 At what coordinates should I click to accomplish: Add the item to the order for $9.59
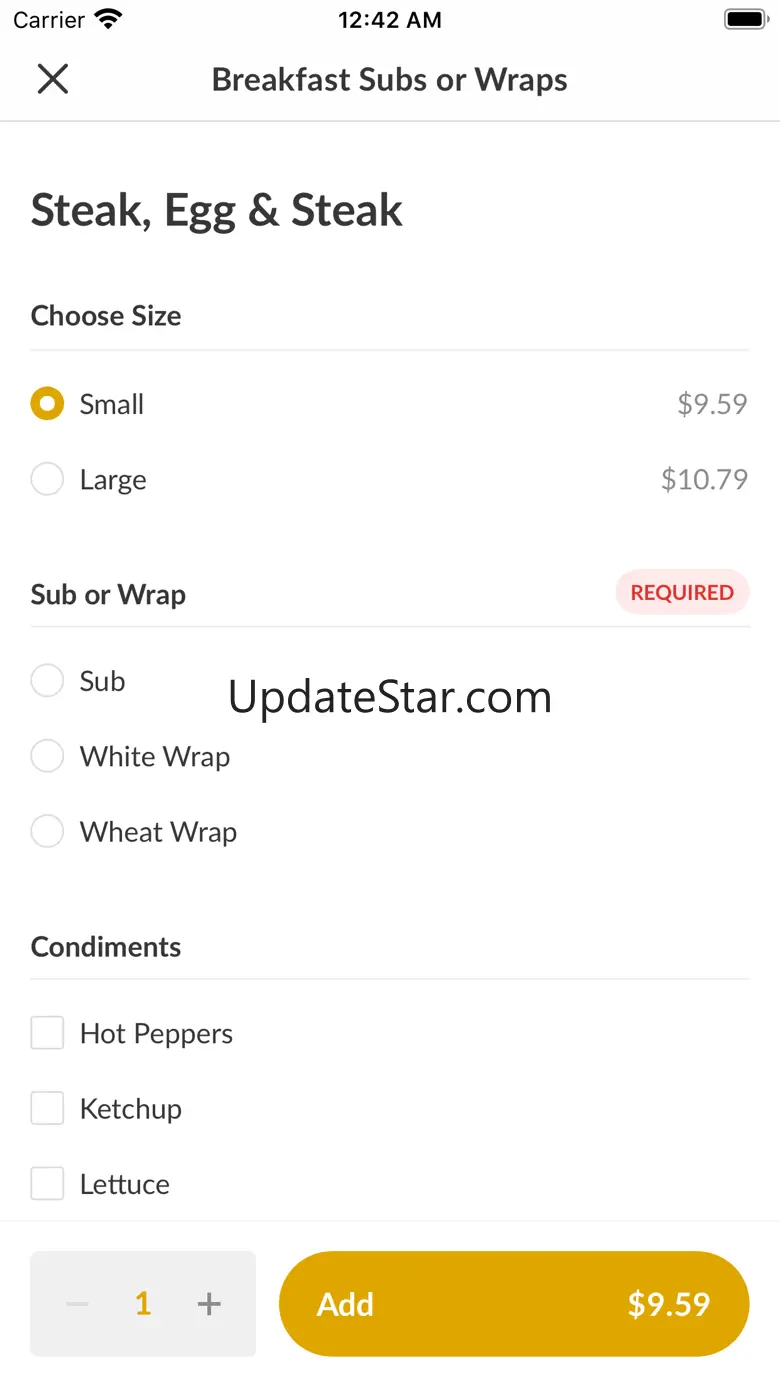[513, 1304]
